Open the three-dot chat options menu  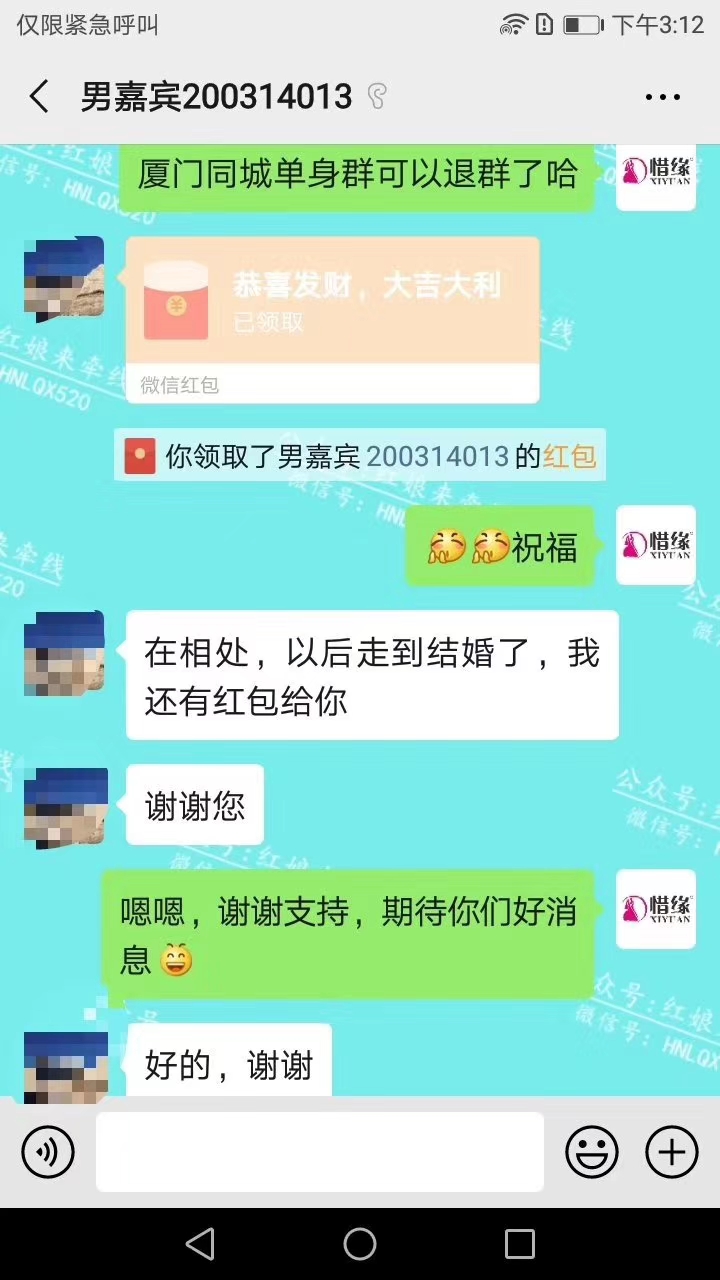(662, 97)
